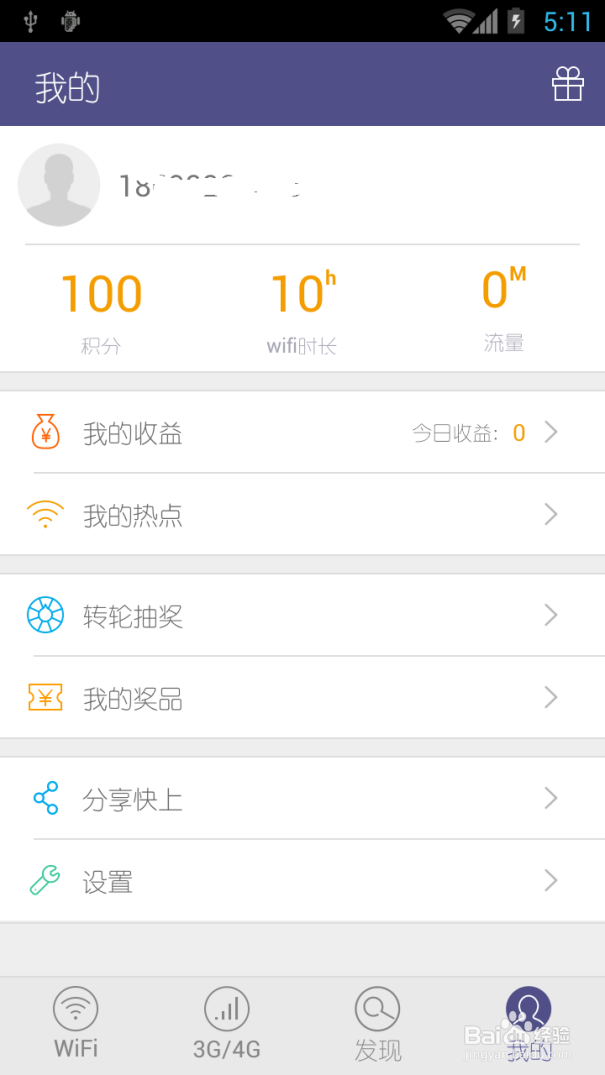Switch to the 3G/4G tab
The image size is (605, 1075).
(227, 1023)
